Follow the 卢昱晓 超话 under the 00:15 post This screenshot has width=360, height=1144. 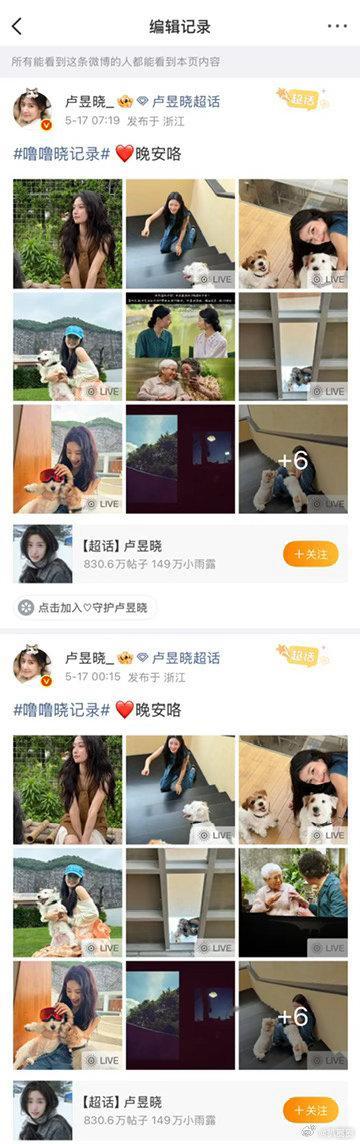coord(310,1110)
